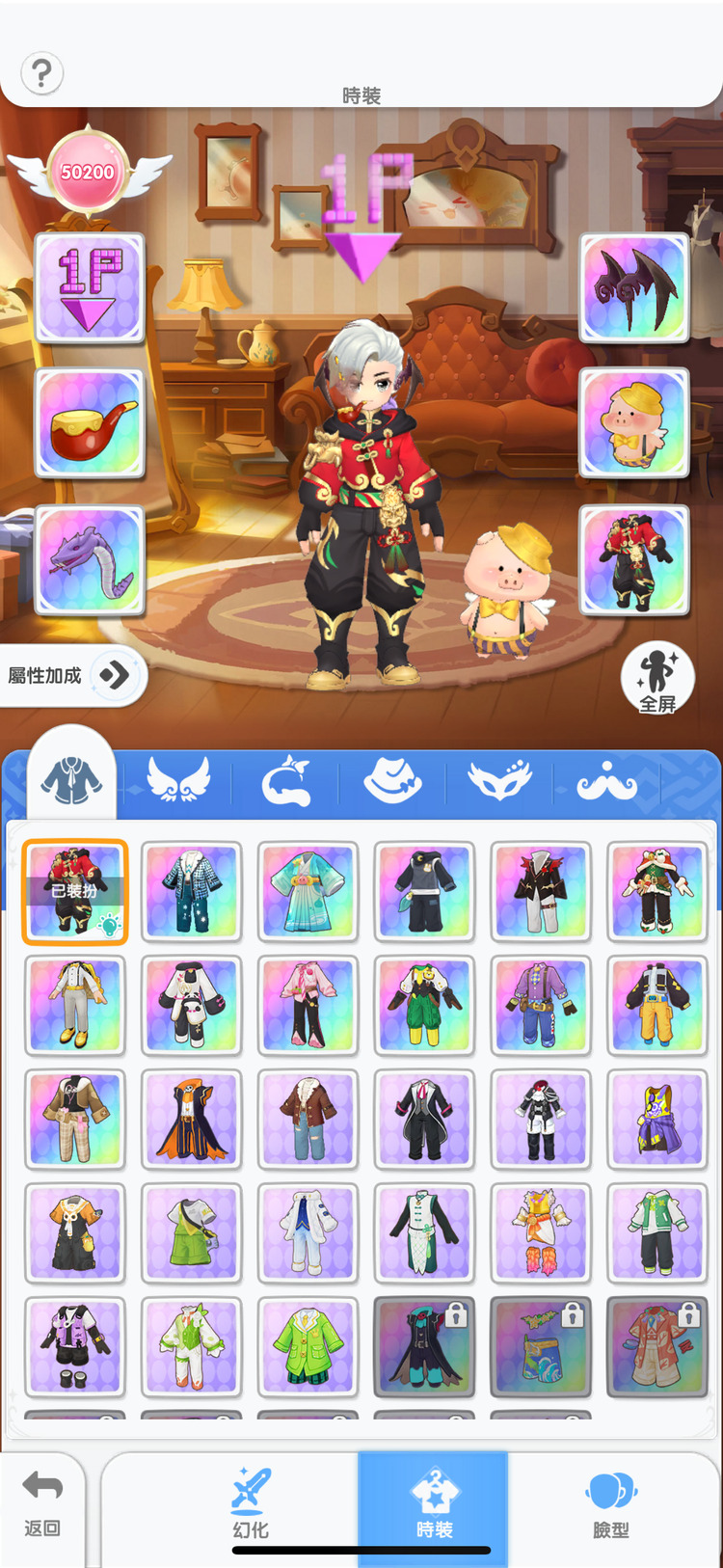
Task: Open the pig pet slot
Action: 633,423
